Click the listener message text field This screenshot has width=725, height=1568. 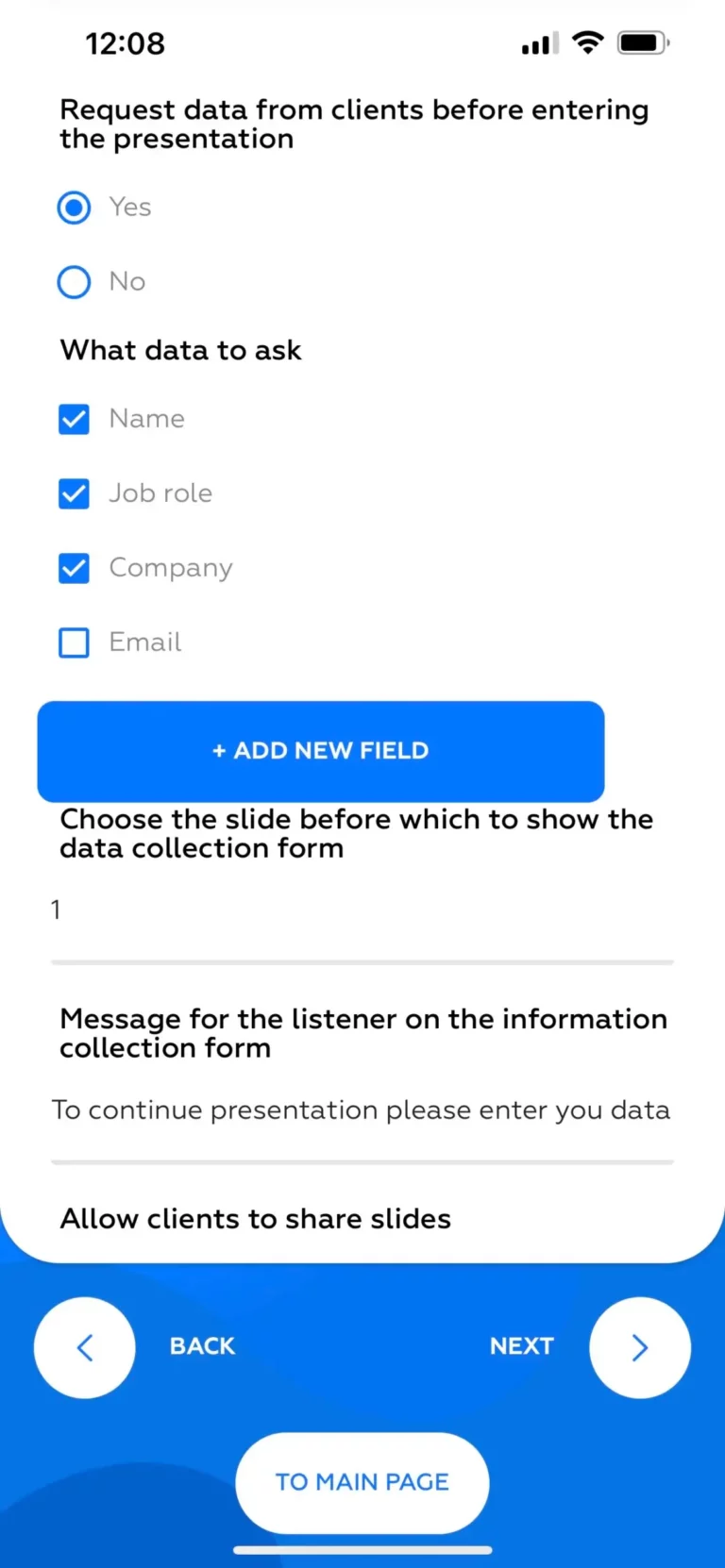[x=362, y=1110]
